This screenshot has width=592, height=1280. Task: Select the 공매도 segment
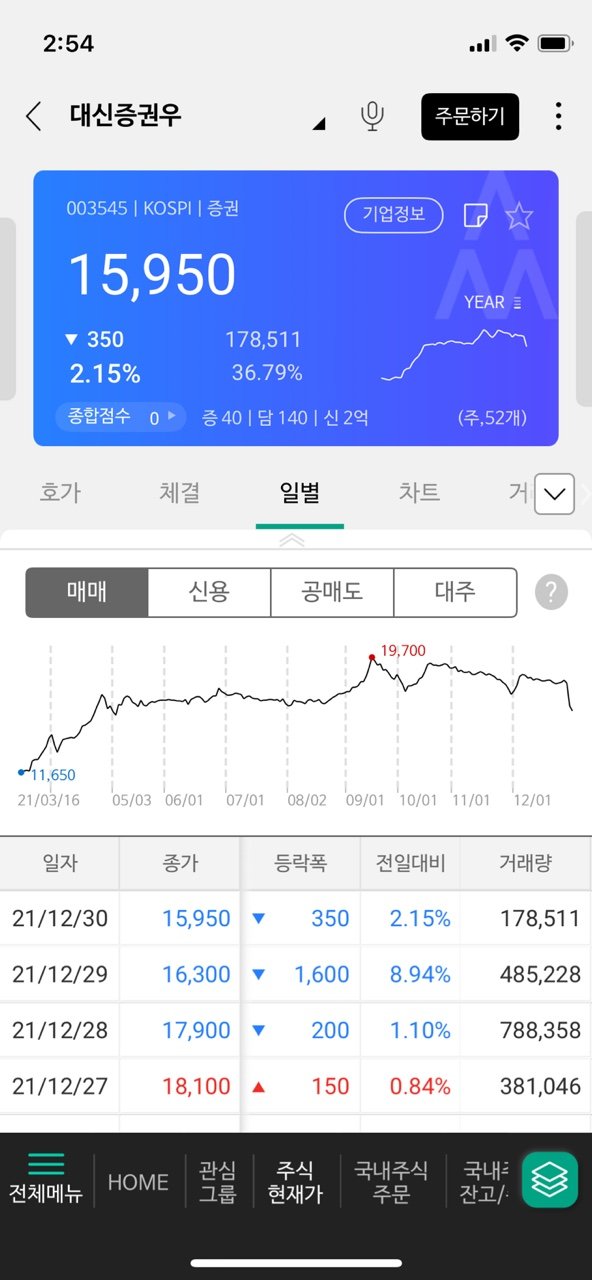click(x=332, y=593)
